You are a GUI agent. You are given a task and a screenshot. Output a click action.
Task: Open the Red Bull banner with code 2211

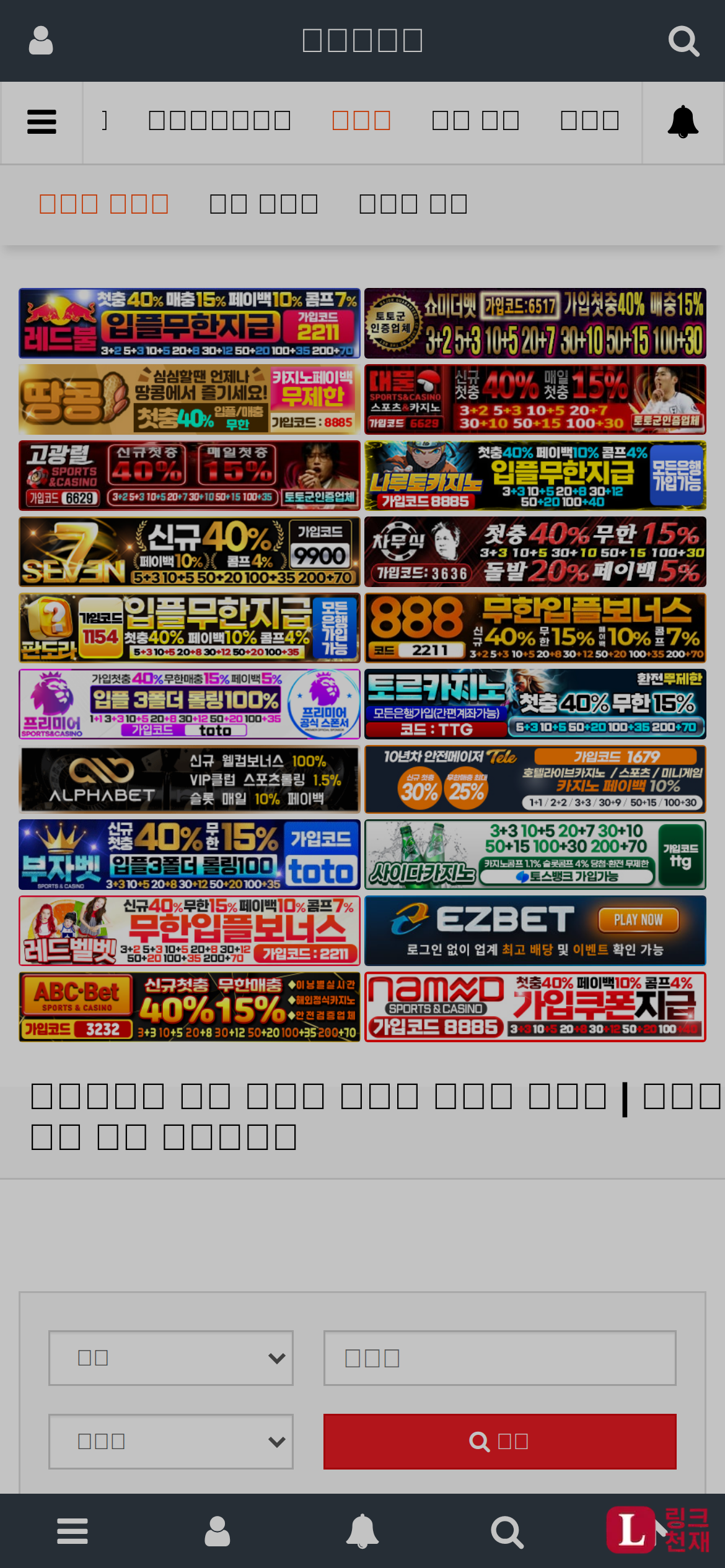pyautogui.click(x=189, y=323)
